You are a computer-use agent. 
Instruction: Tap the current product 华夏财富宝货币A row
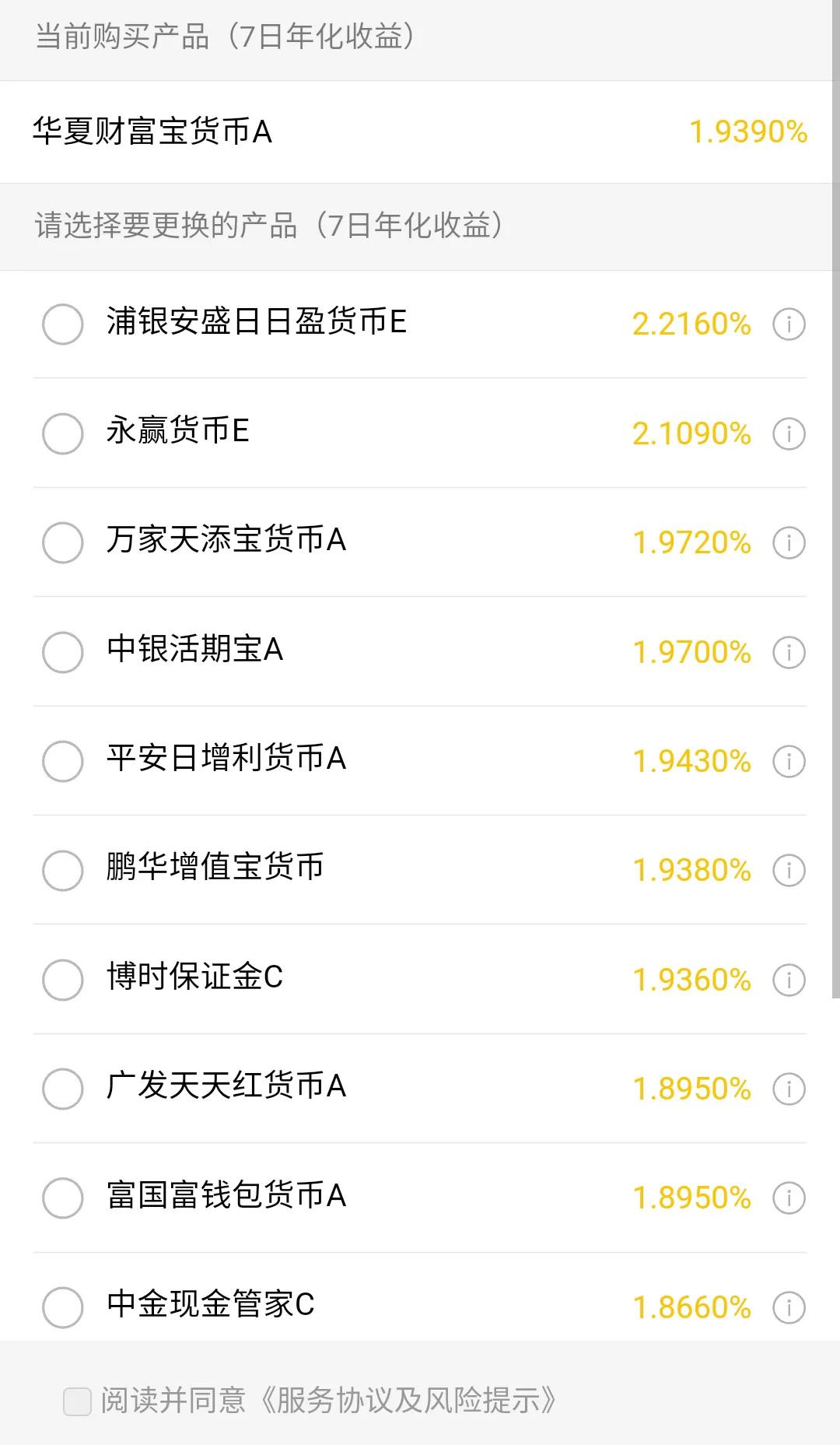pos(420,132)
